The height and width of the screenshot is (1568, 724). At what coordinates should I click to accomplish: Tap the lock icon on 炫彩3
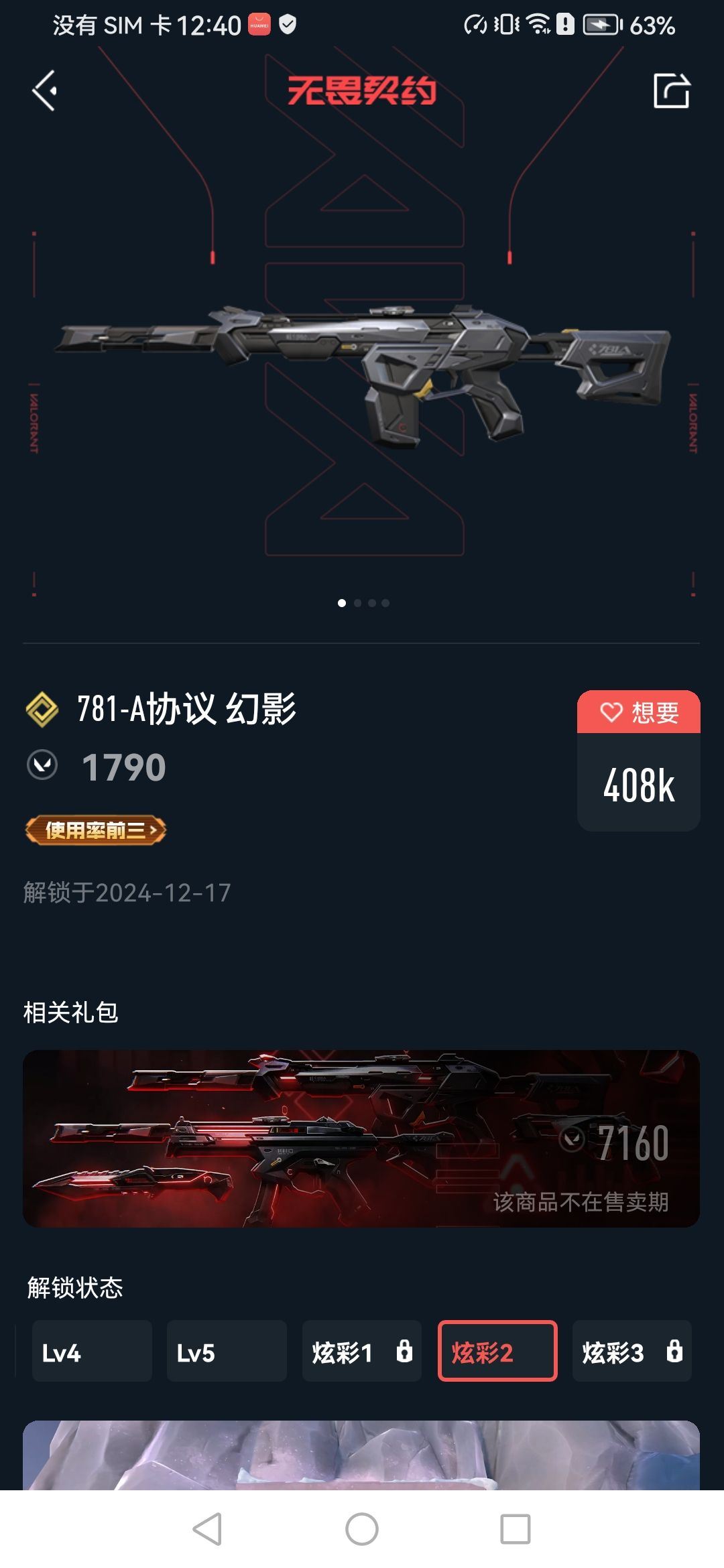[x=674, y=1351]
